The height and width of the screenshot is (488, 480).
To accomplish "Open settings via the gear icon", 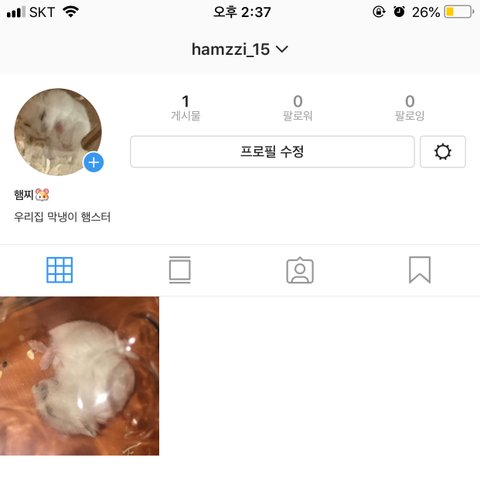I will (443, 152).
